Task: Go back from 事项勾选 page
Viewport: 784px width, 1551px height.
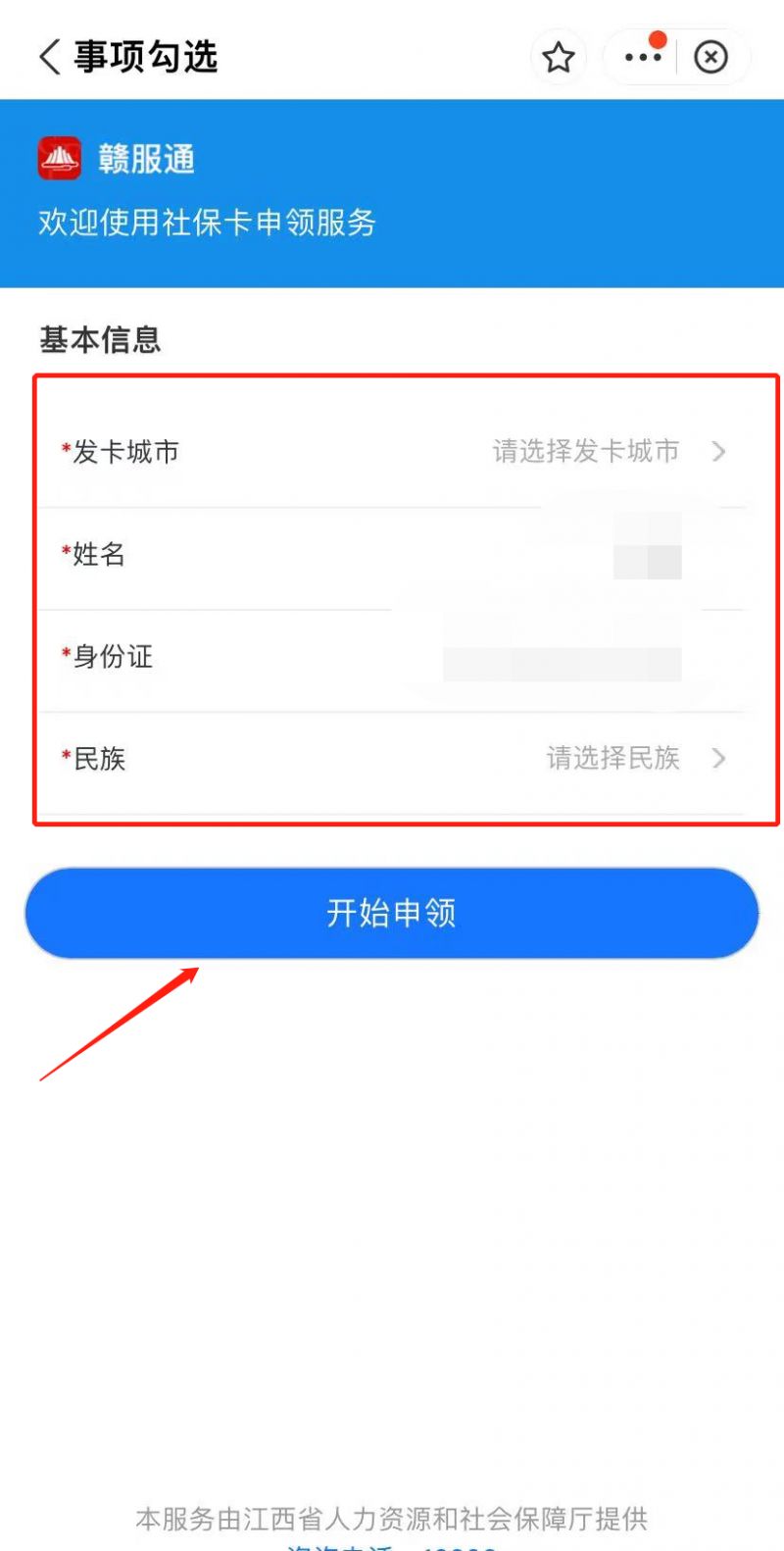Action: pos(49,57)
